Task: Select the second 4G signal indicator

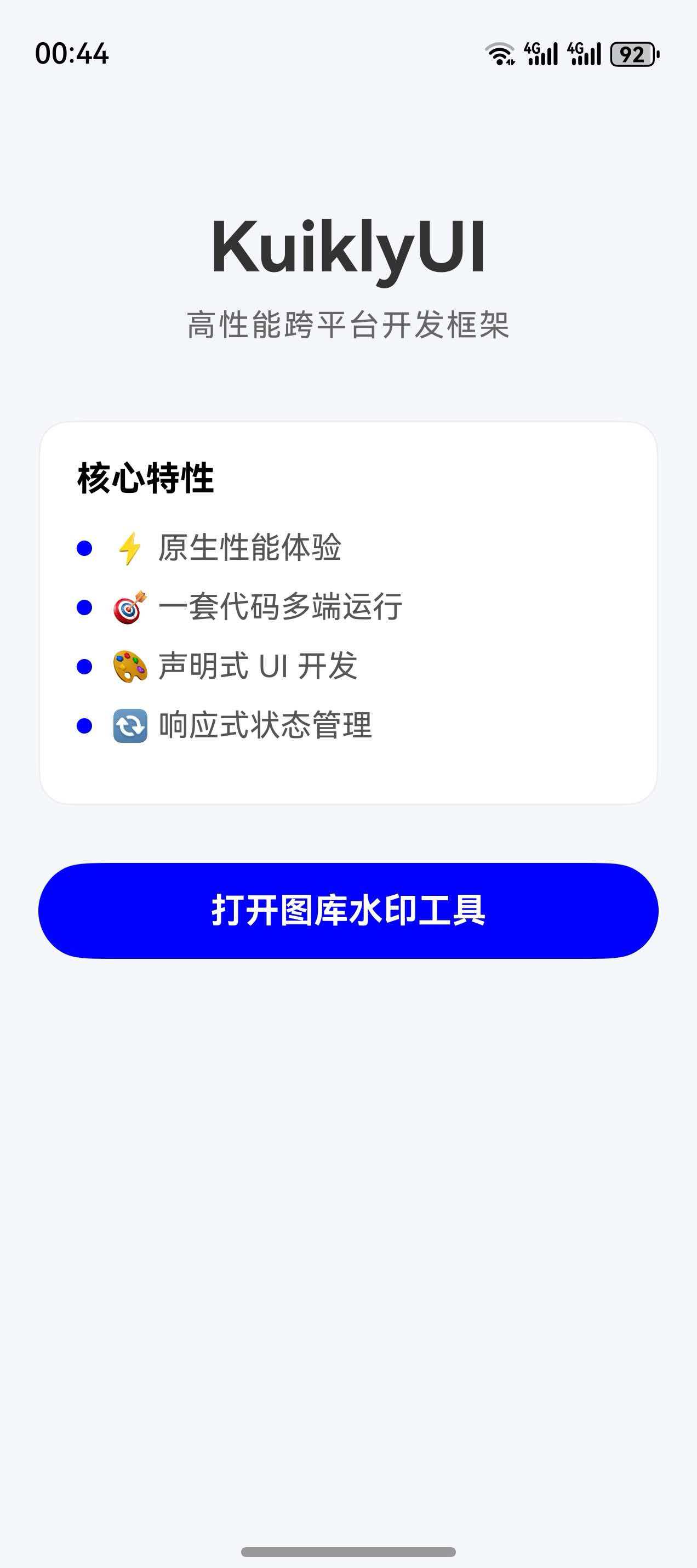Action: point(584,54)
